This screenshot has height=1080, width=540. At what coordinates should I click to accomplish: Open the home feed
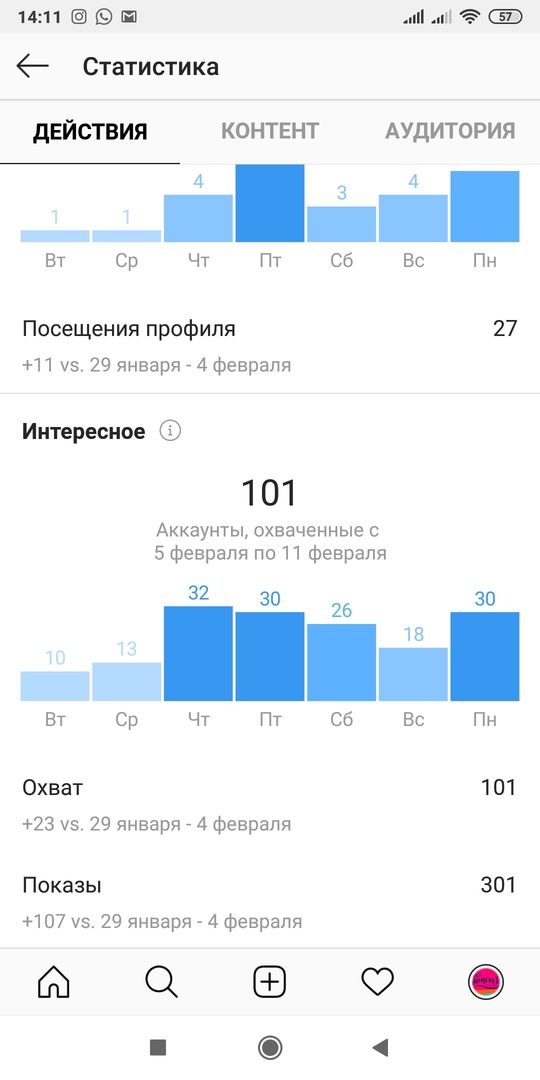pyautogui.click(x=54, y=982)
